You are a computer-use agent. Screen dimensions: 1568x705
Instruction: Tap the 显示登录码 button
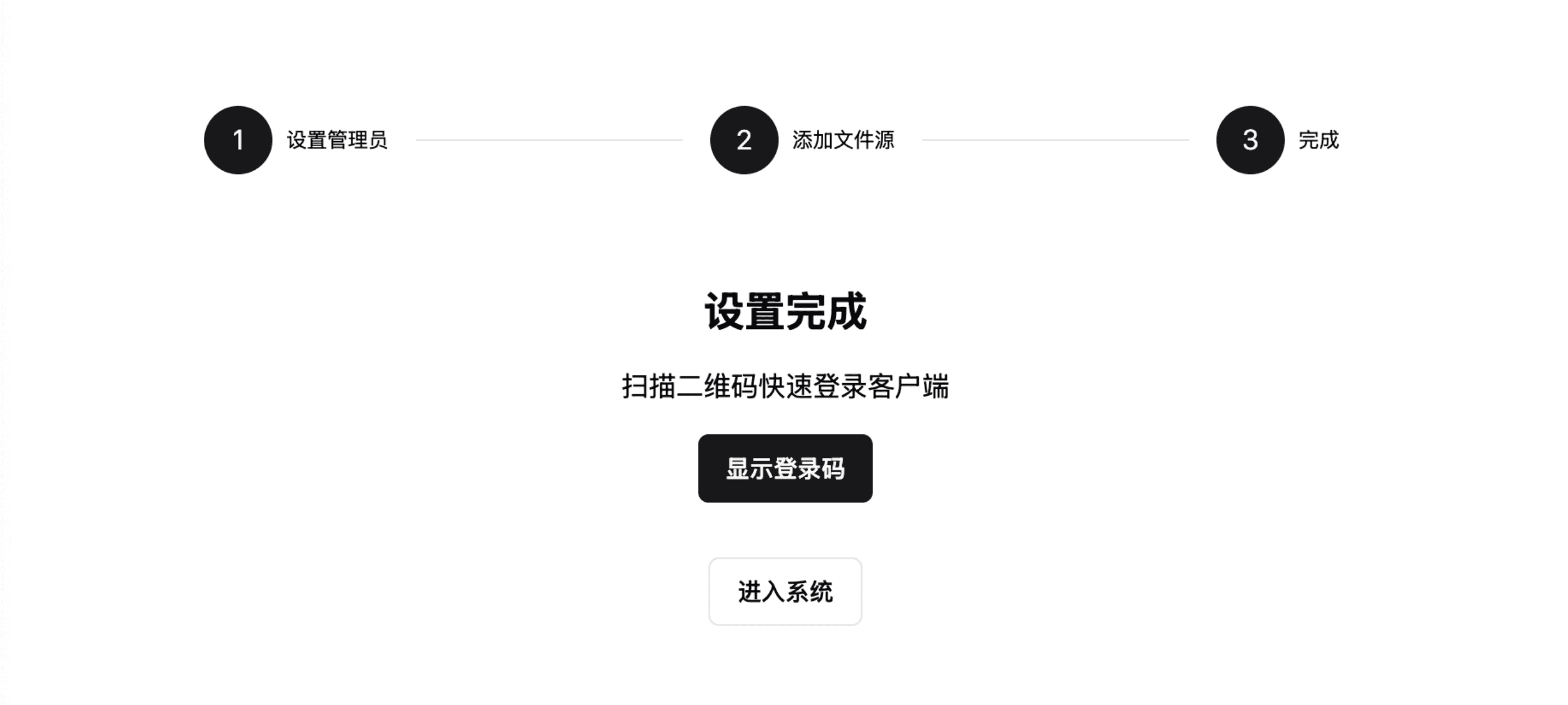[785, 468]
